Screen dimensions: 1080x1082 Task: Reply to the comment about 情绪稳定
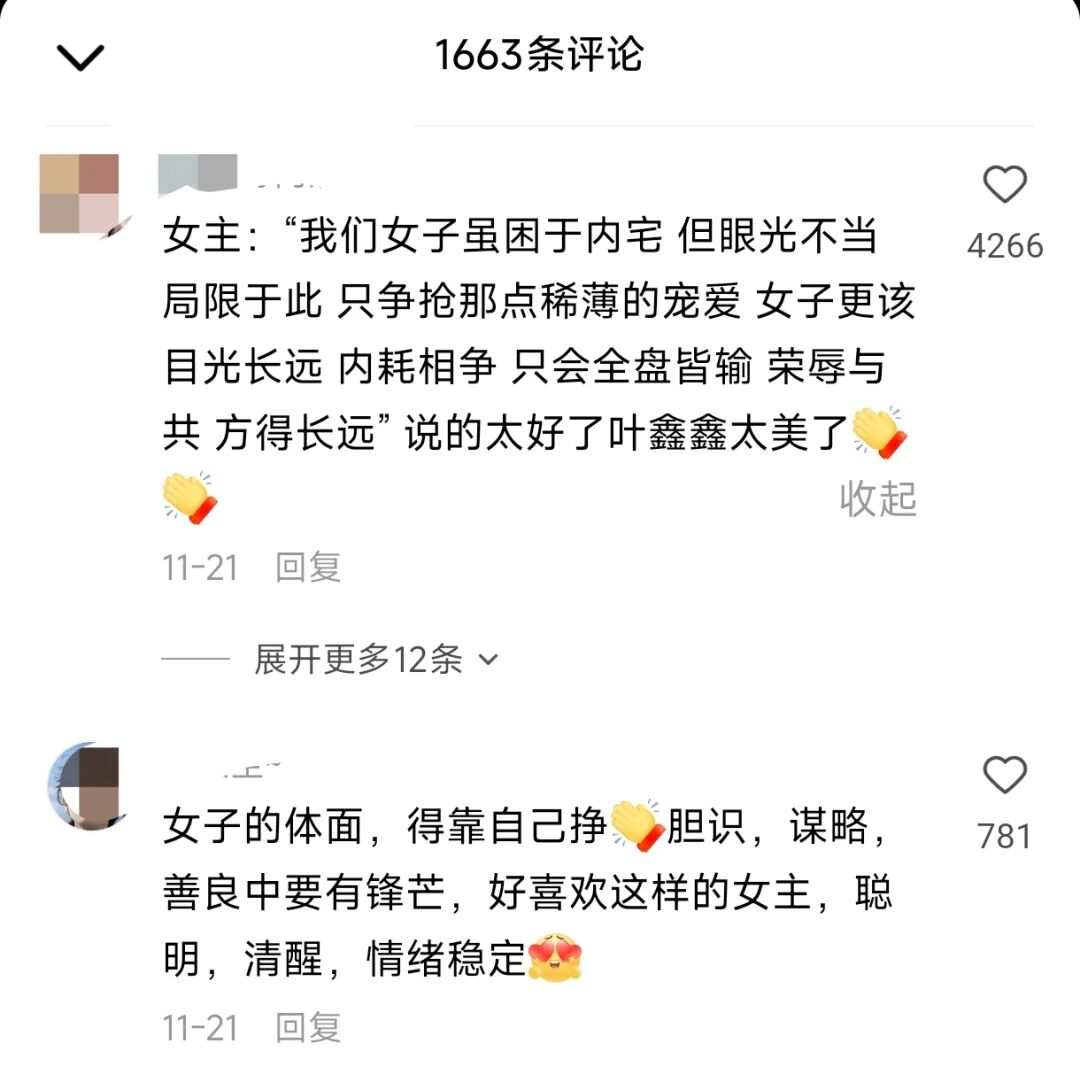tap(308, 1027)
